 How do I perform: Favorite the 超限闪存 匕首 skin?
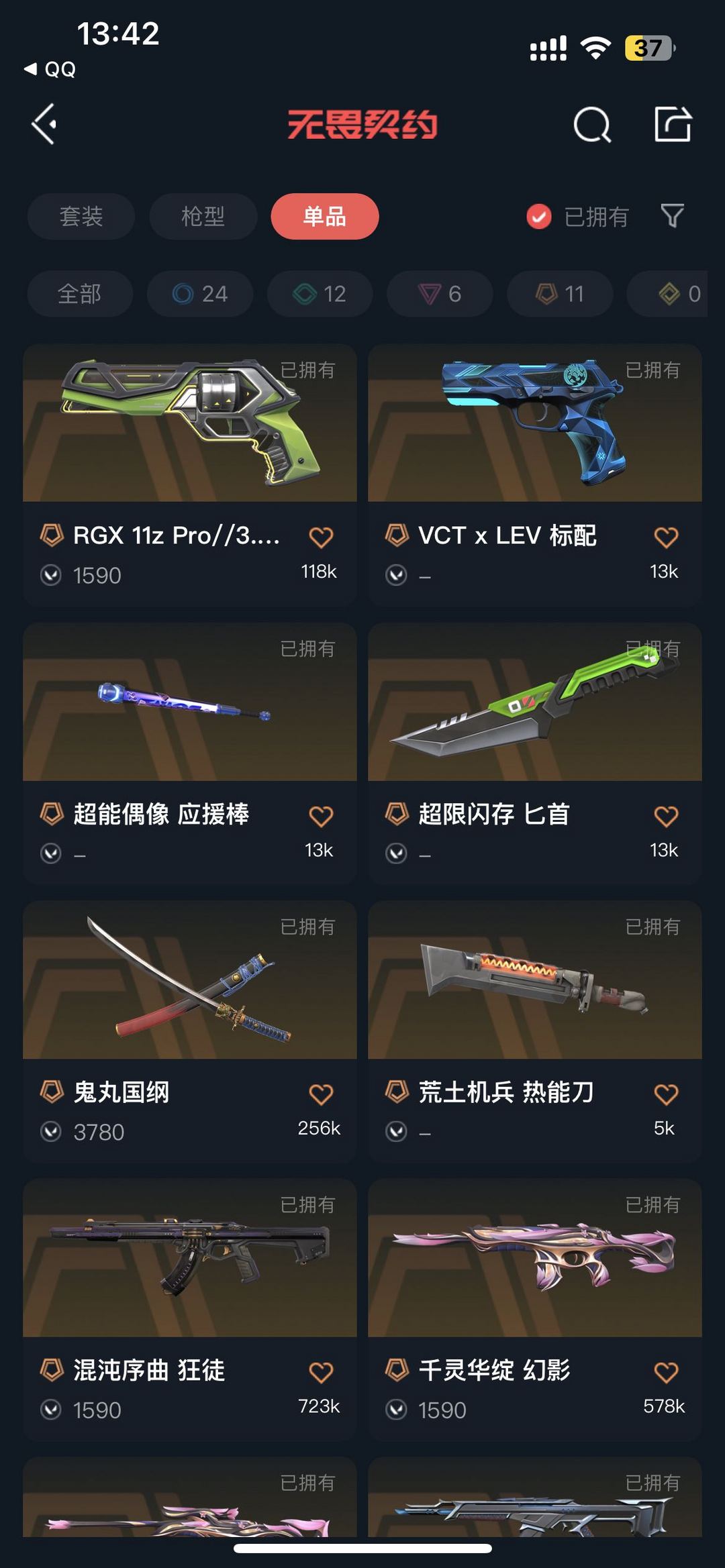pos(666,816)
